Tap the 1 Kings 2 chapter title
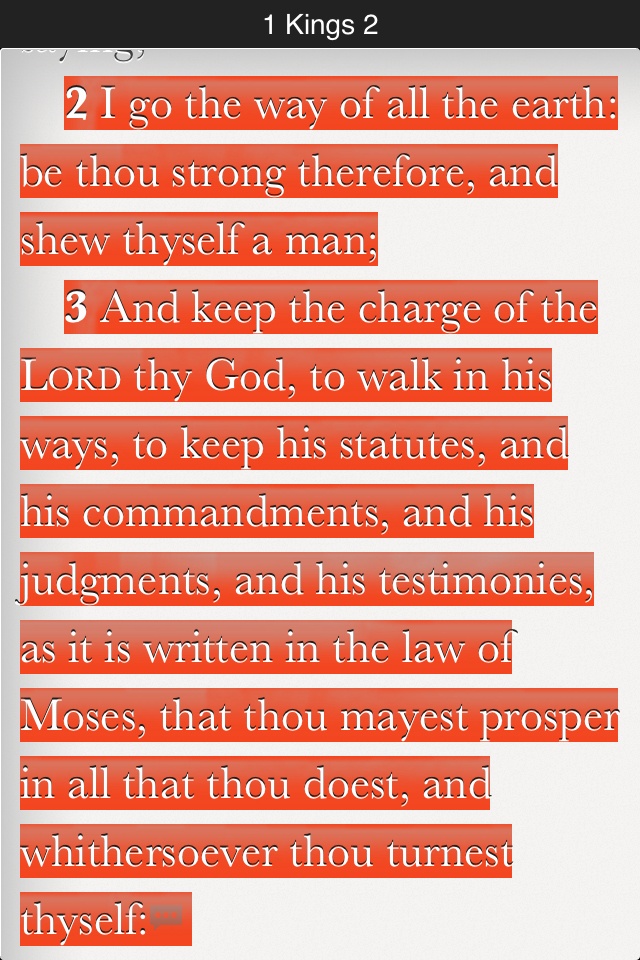The height and width of the screenshot is (960, 640). (320, 25)
